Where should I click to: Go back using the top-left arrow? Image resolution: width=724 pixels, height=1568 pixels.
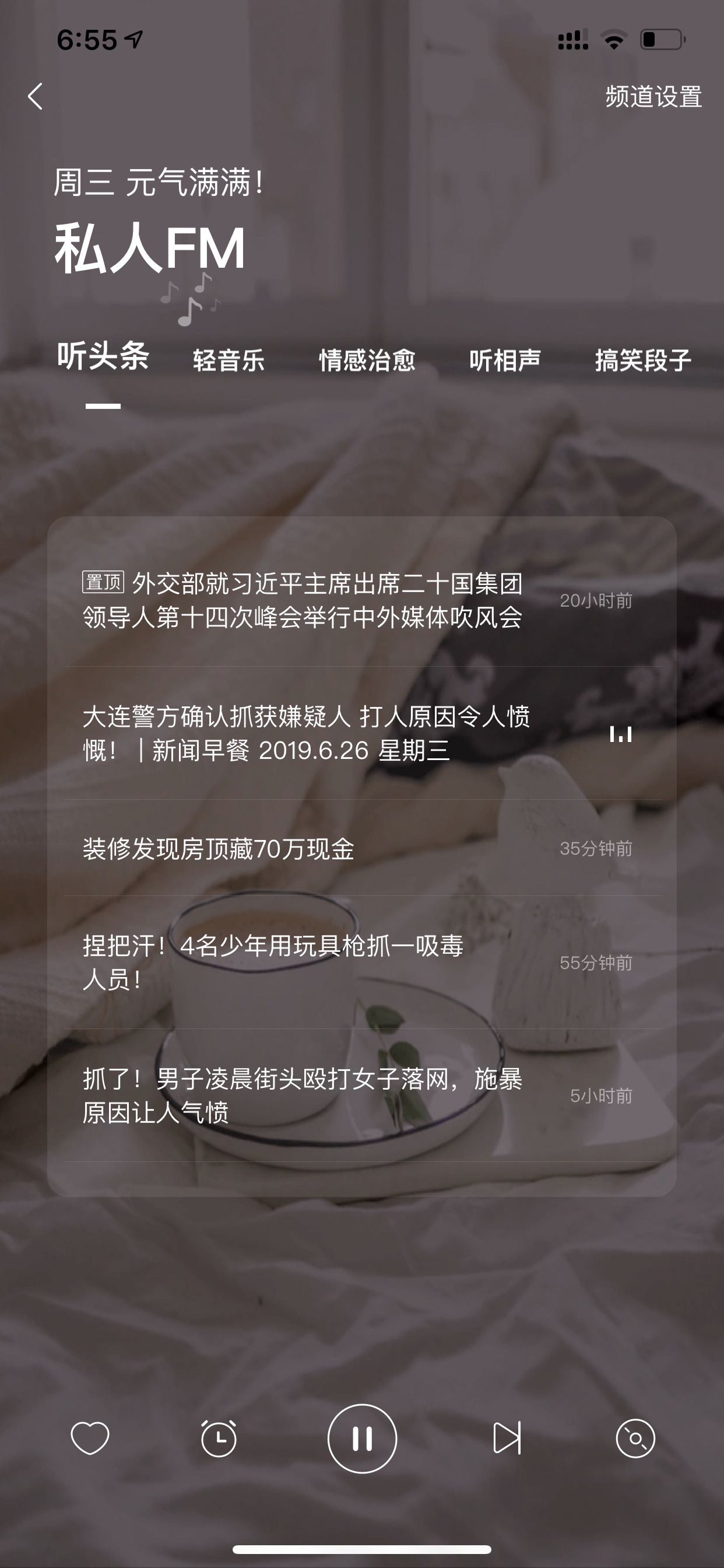(x=36, y=96)
